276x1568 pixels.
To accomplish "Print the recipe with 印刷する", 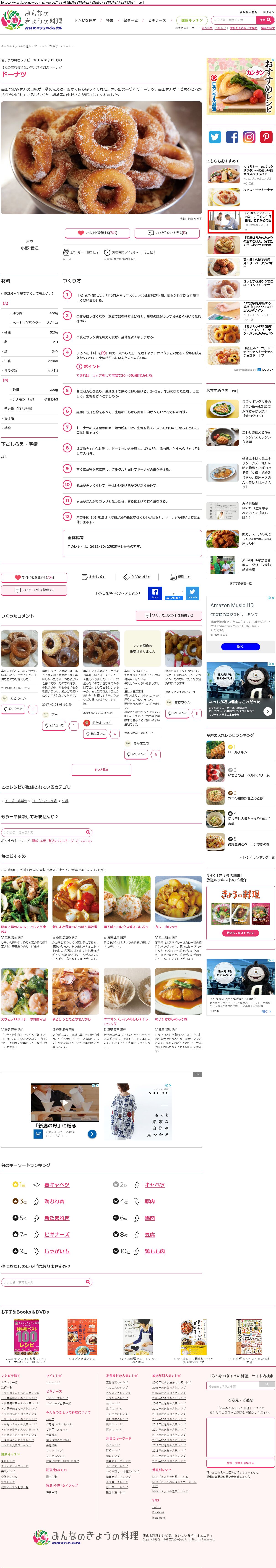I will (x=181, y=576).
